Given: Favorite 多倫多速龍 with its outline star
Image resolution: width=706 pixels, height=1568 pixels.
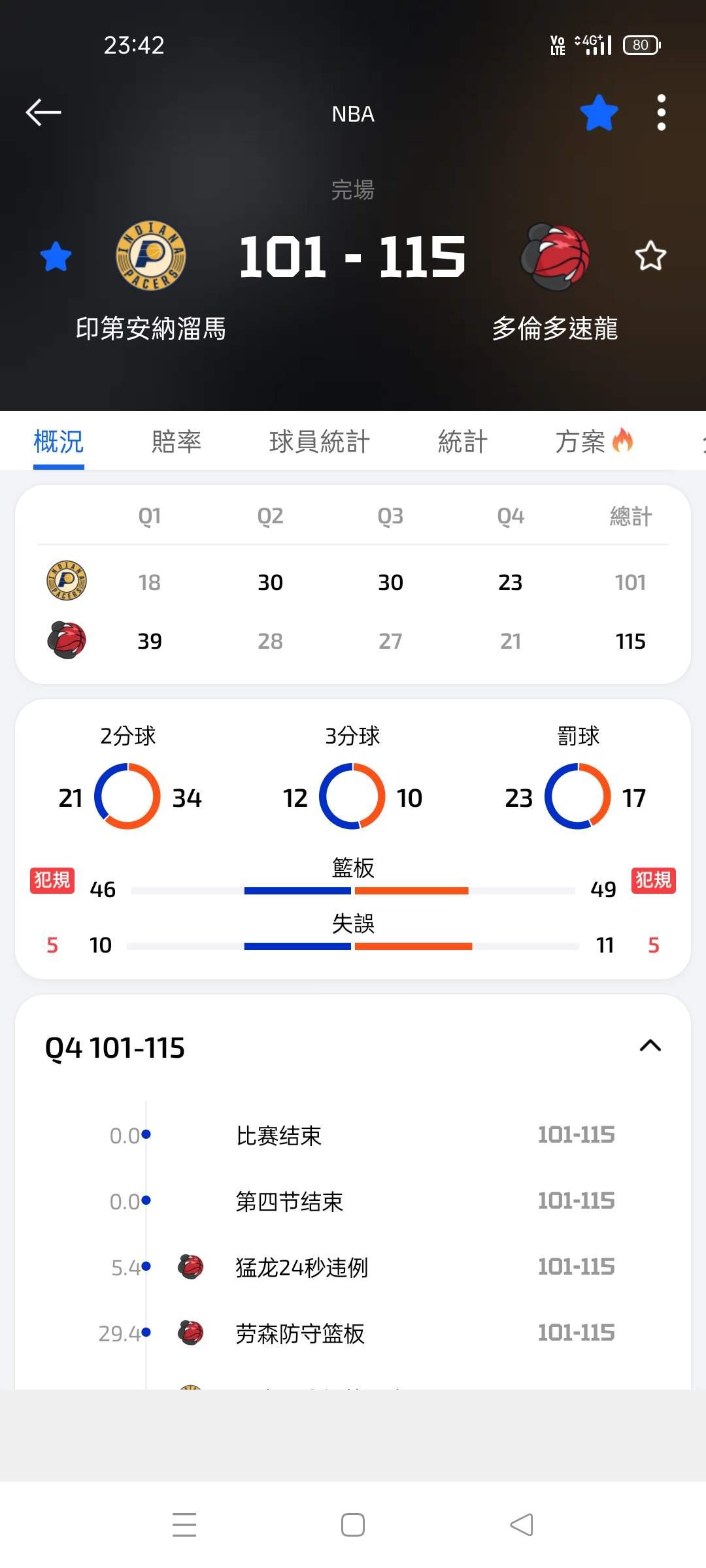Looking at the screenshot, I should point(650,256).
